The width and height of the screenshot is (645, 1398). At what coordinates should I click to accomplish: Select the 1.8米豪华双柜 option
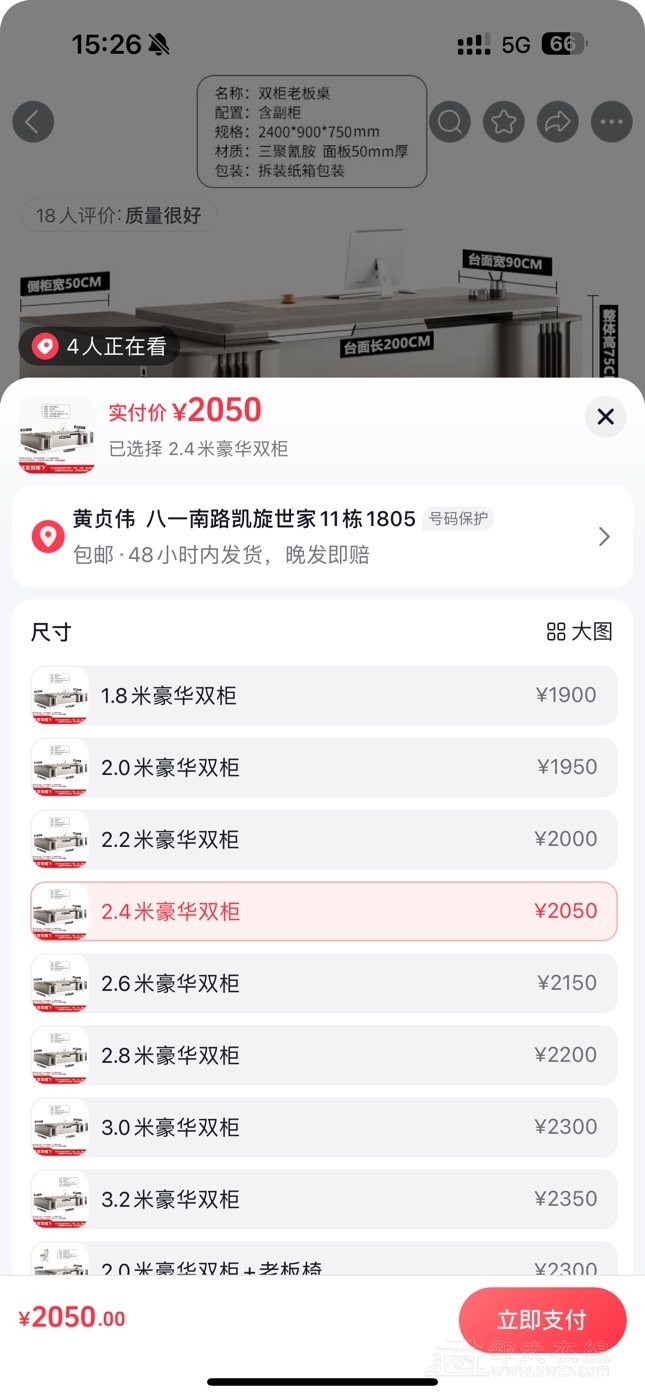tap(323, 695)
